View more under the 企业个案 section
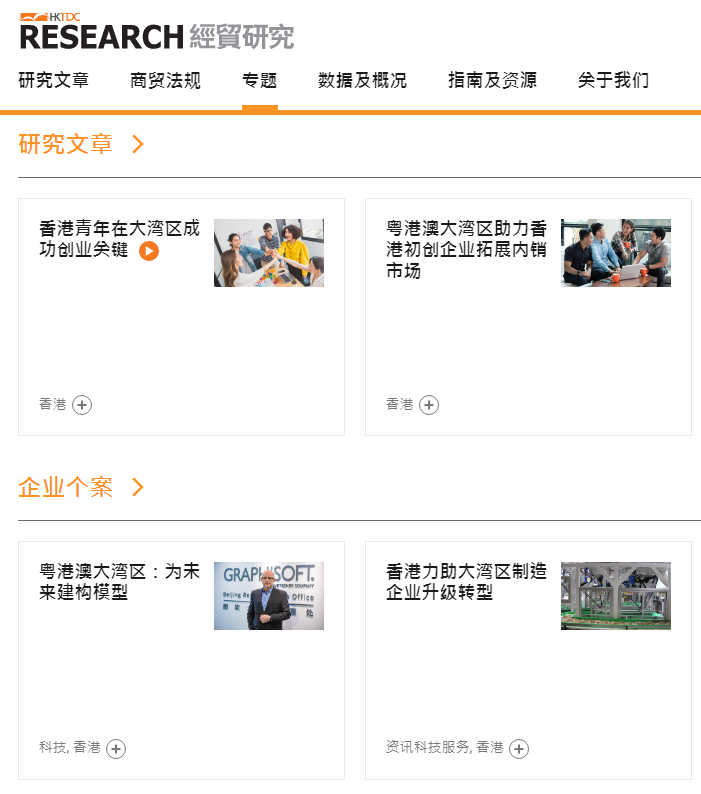Image resolution: width=701 pixels, height=794 pixels. tap(138, 488)
